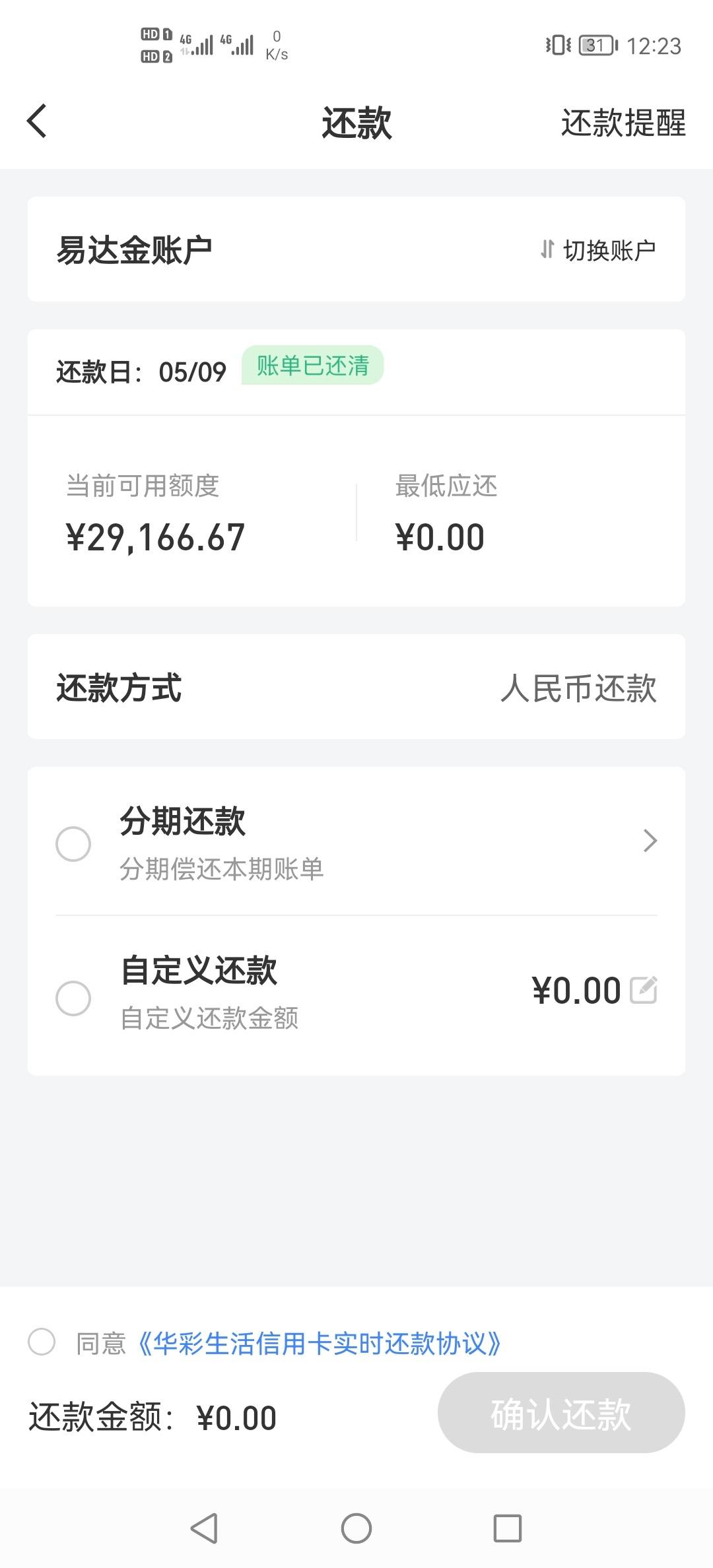The image size is (713, 1568).
Task: Select the 分期还款 radio option
Action: tap(73, 843)
